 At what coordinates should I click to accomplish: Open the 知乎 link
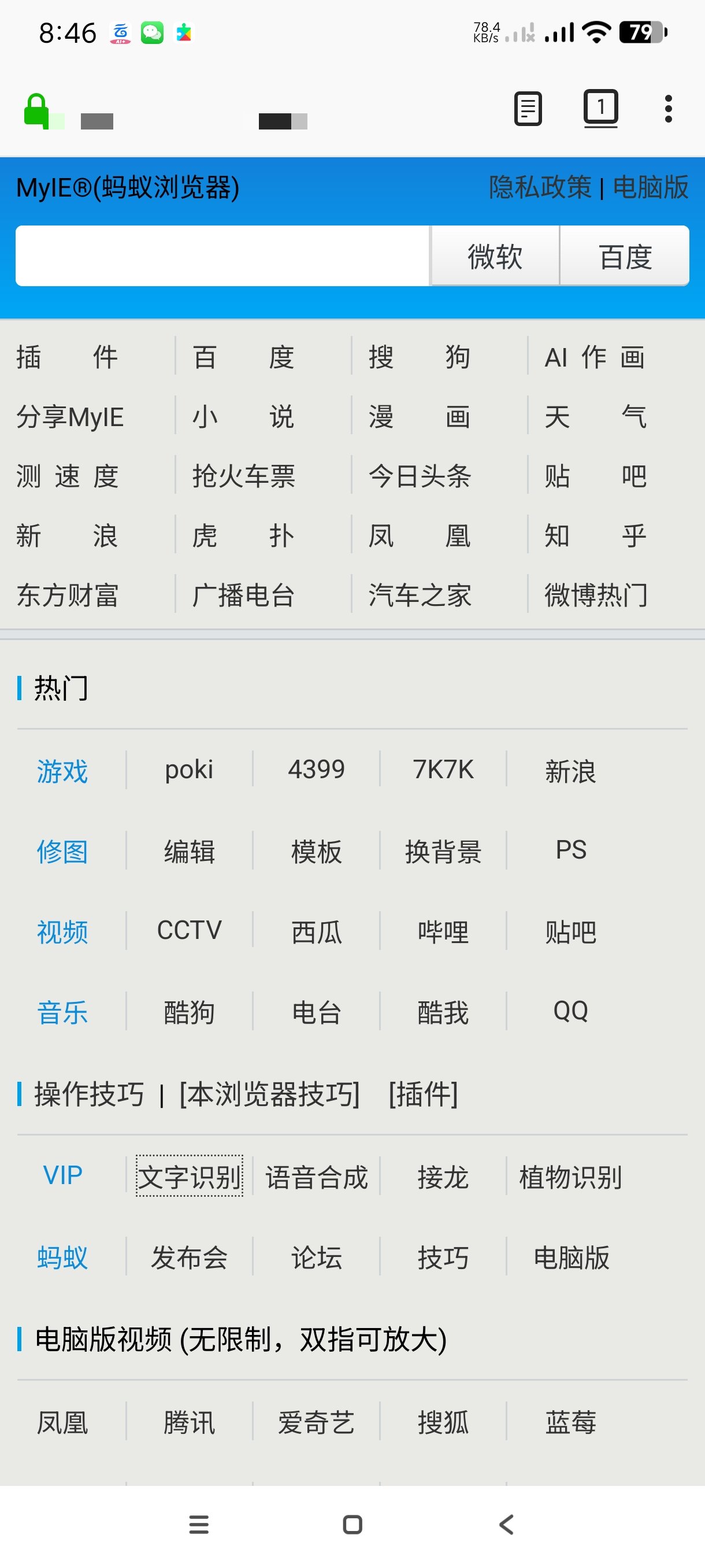tap(594, 535)
